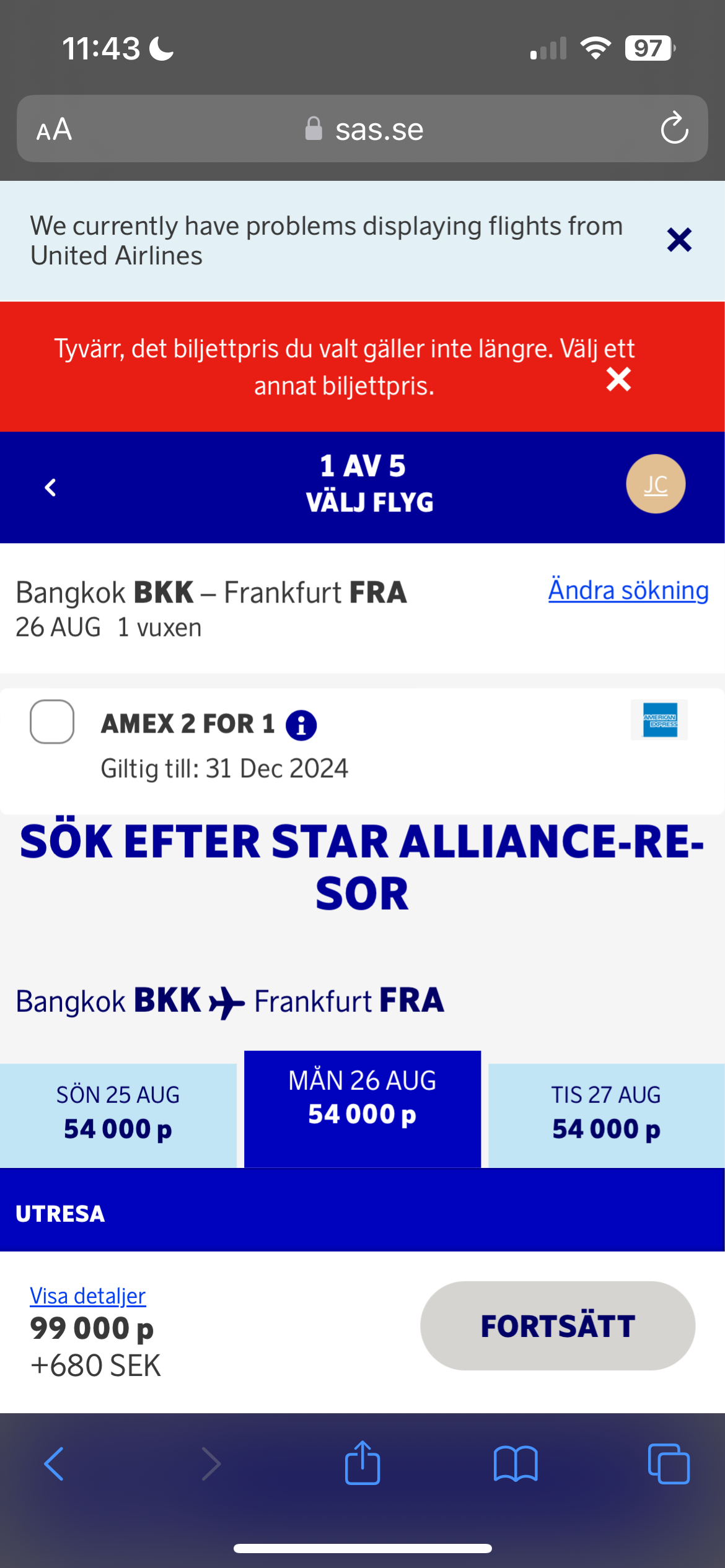
Task: Share this page from the Safari toolbar
Action: pos(362,1464)
